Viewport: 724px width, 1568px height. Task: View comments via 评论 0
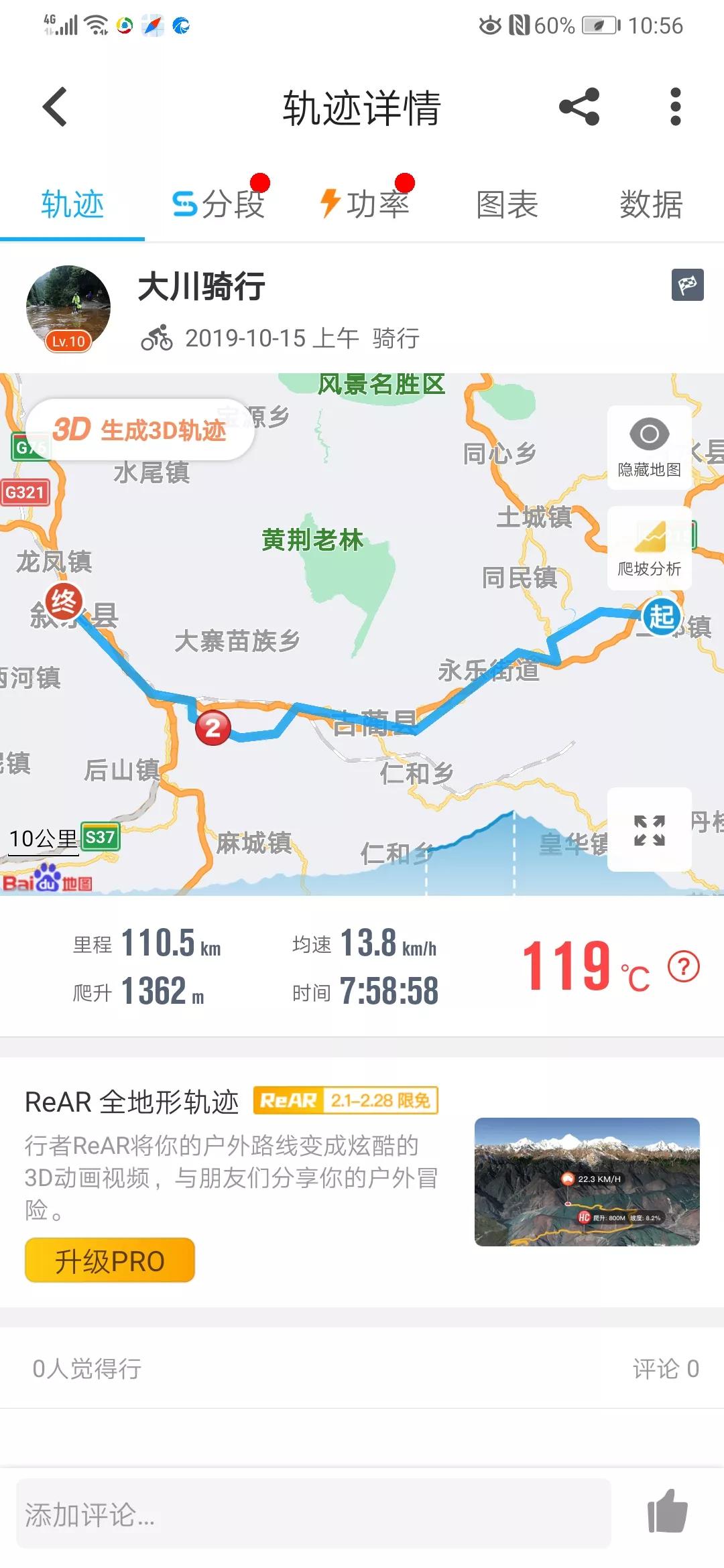click(666, 1369)
